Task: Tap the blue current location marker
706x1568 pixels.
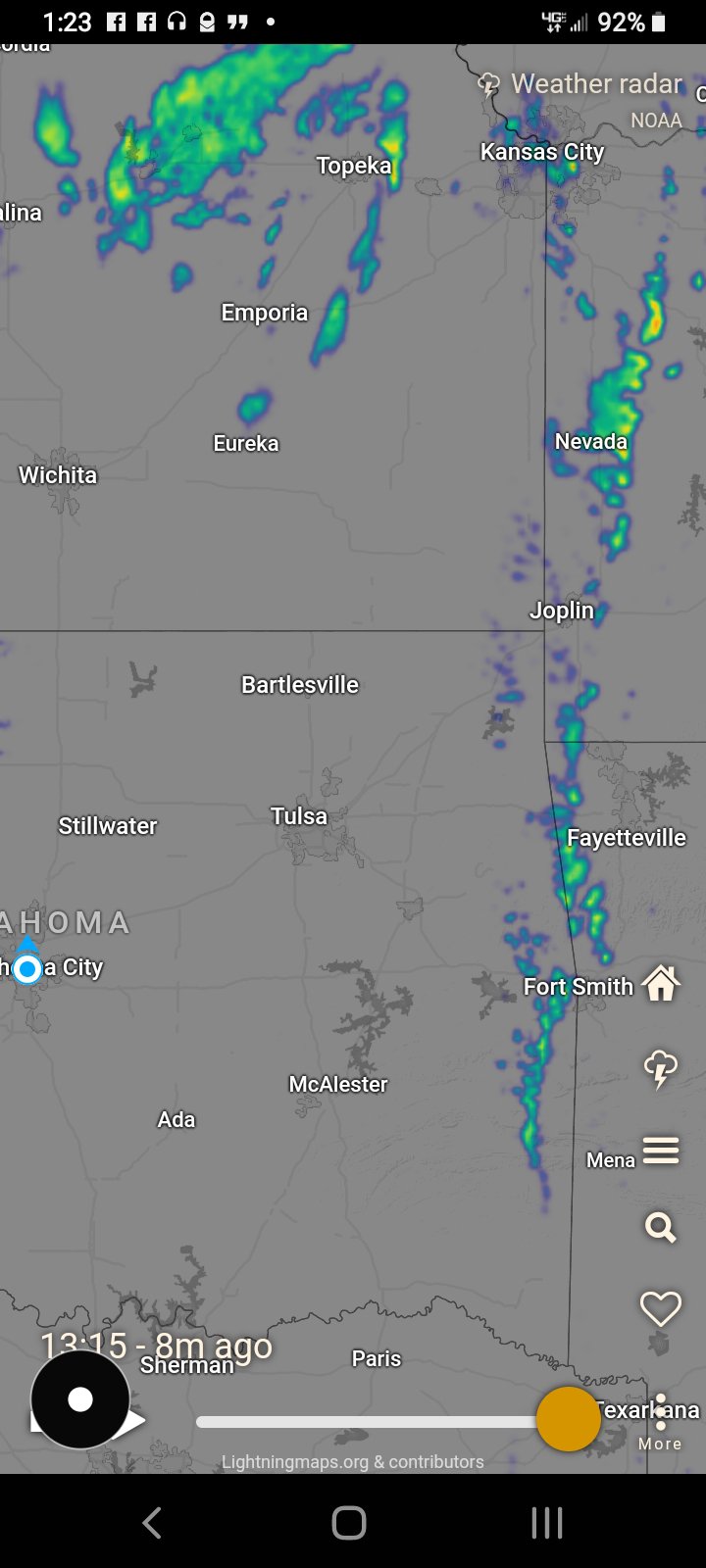Action: click(x=27, y=969)
